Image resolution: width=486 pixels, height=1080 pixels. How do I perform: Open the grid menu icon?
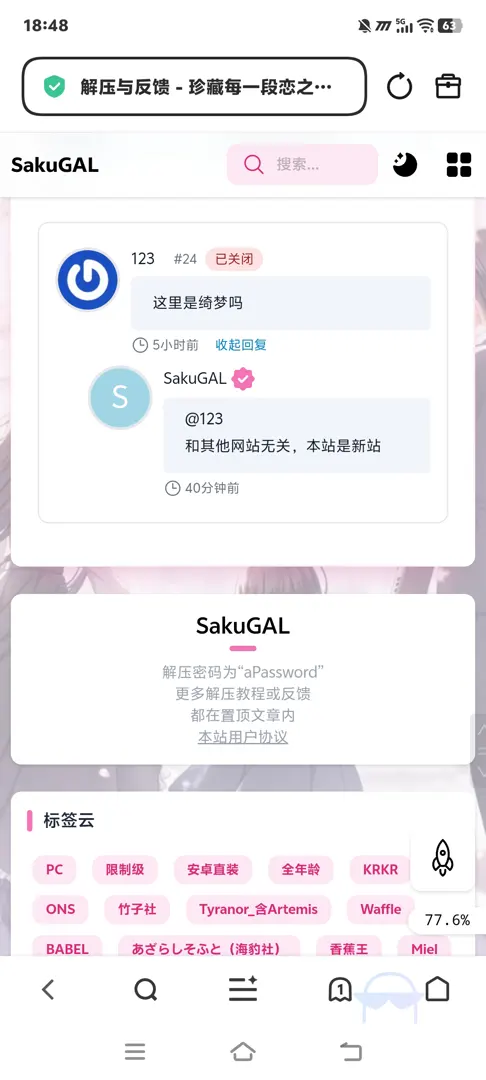[x=459, y=165]
